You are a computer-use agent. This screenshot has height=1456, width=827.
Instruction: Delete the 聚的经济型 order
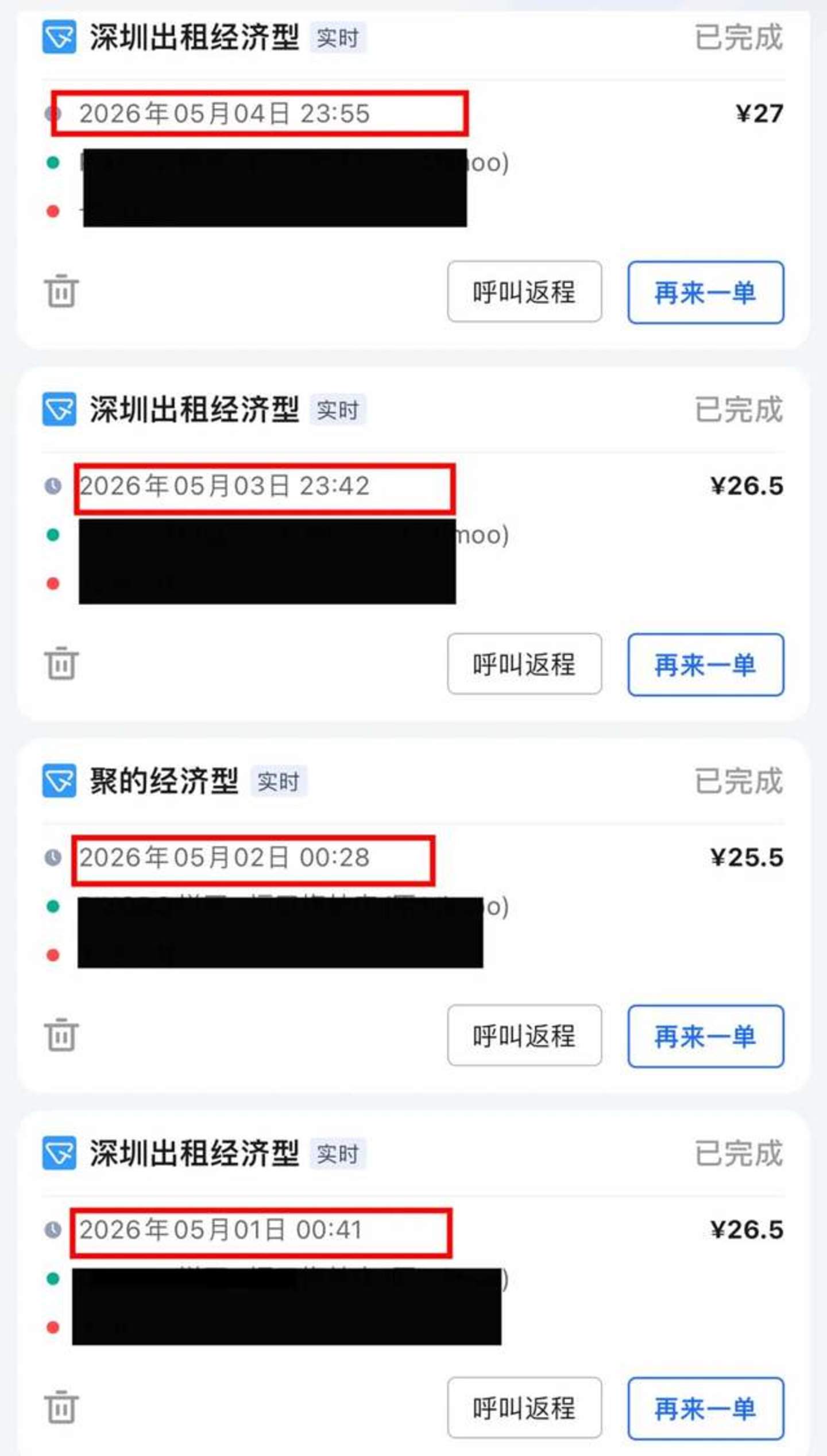coord(61,1035)
